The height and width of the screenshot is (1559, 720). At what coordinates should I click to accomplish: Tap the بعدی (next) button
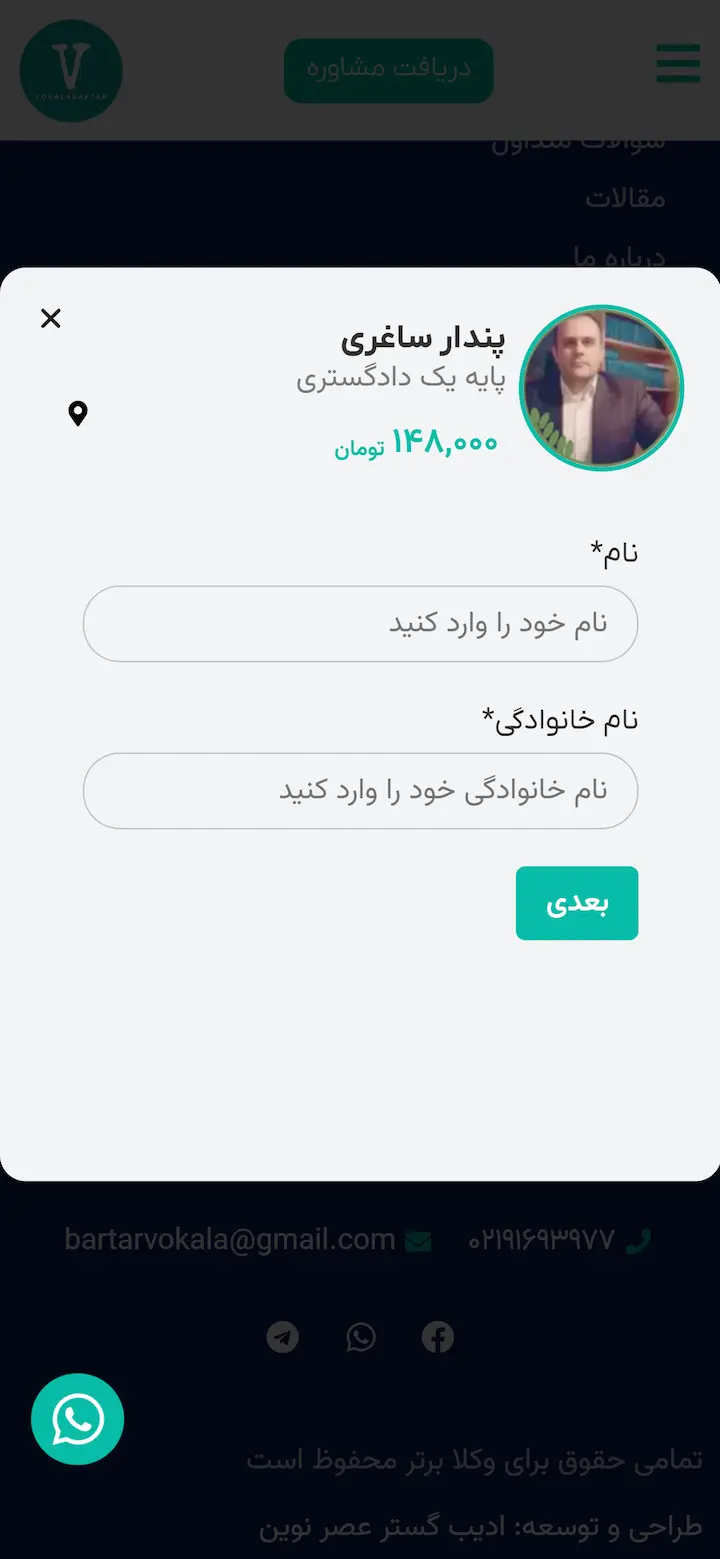[x=577, y=903]
